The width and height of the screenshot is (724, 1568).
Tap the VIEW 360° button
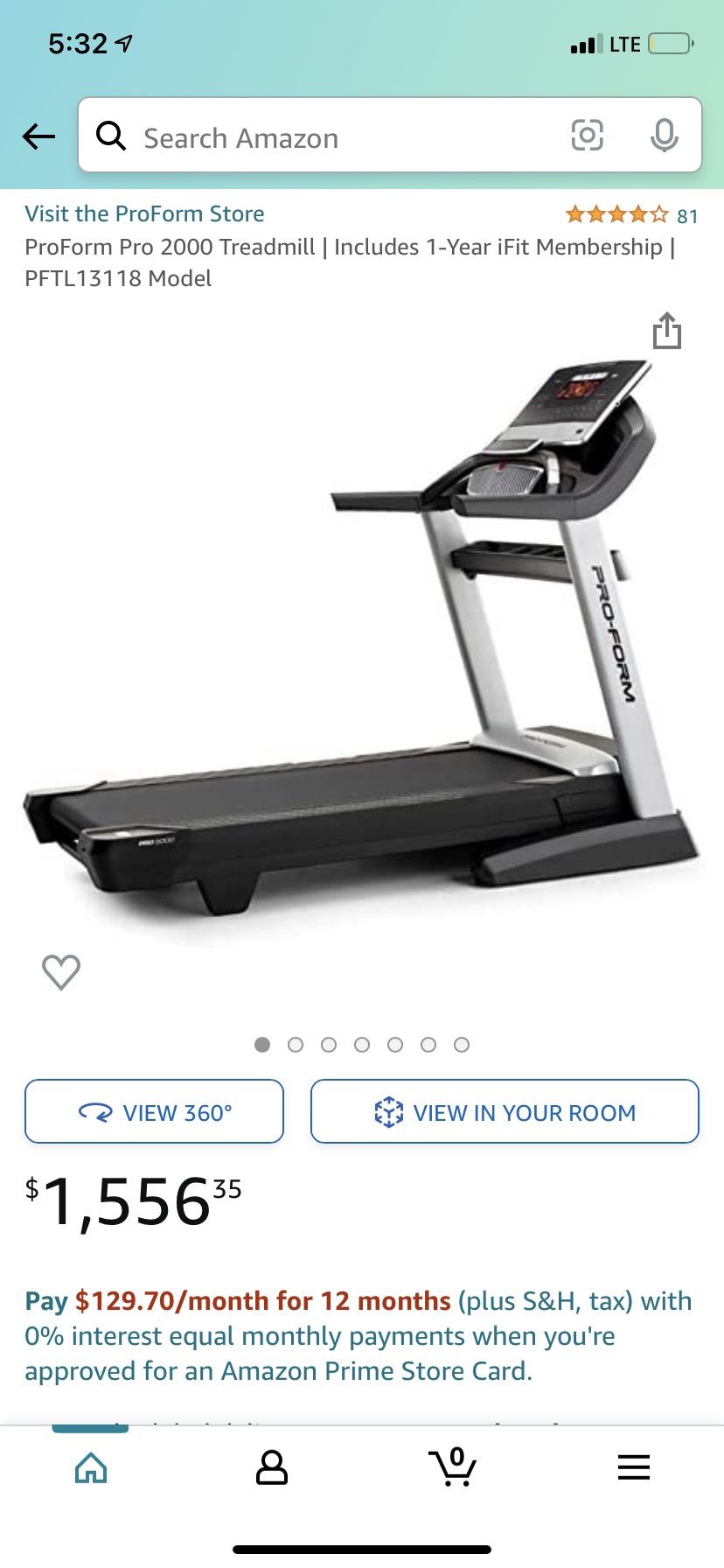coord(154,1112)
